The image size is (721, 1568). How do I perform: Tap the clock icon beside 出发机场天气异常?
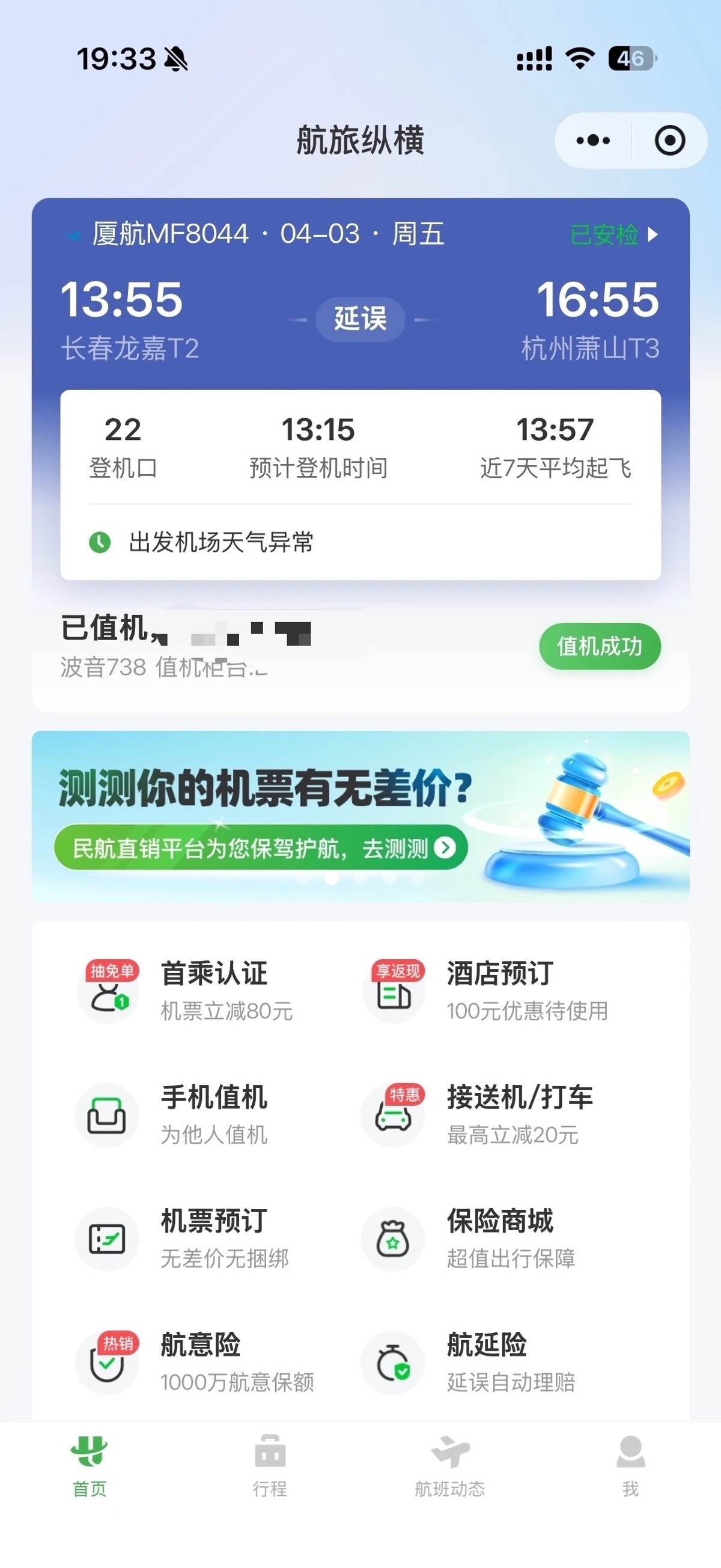[x=99, y=542]
